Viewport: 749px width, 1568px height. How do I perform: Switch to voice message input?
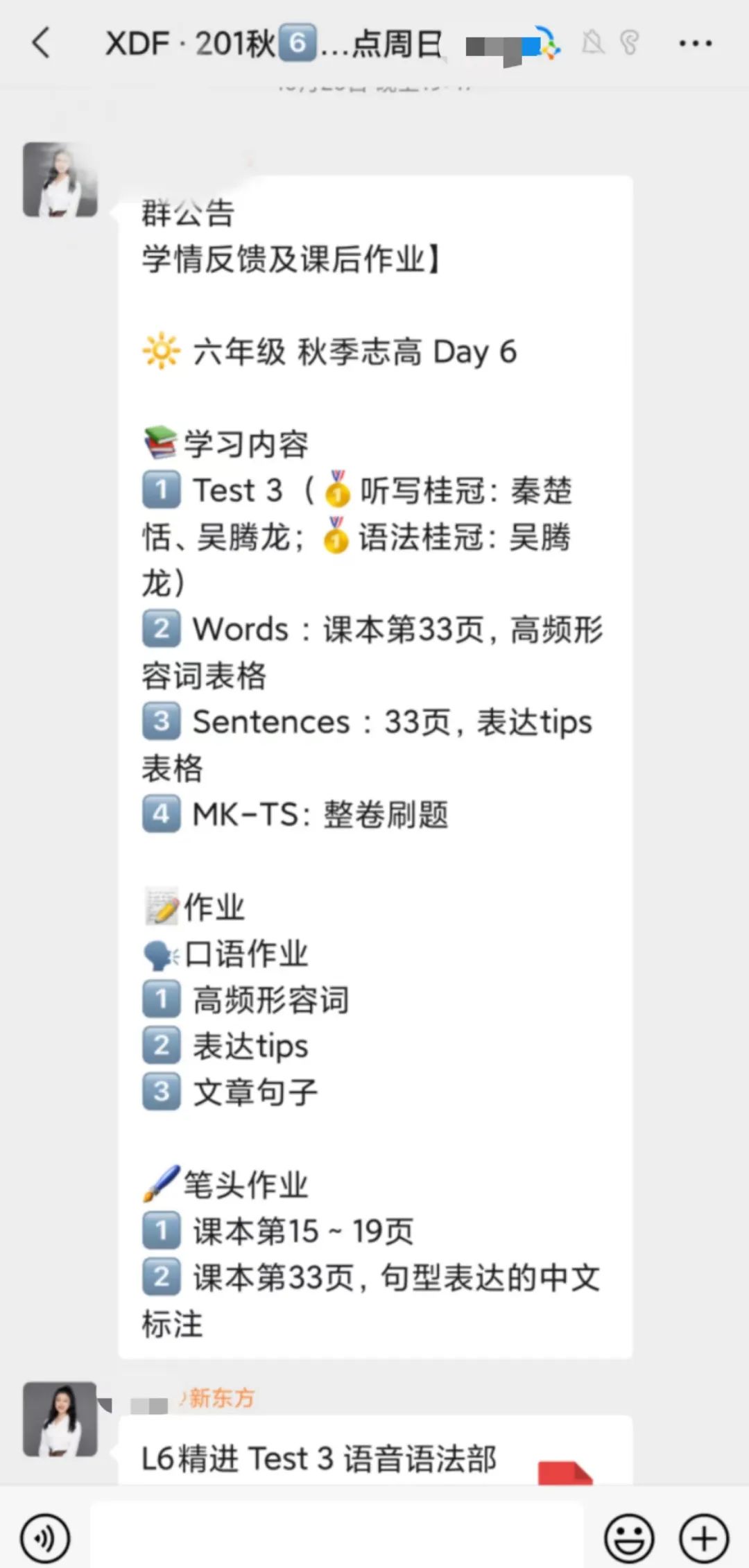(45, 1538)
